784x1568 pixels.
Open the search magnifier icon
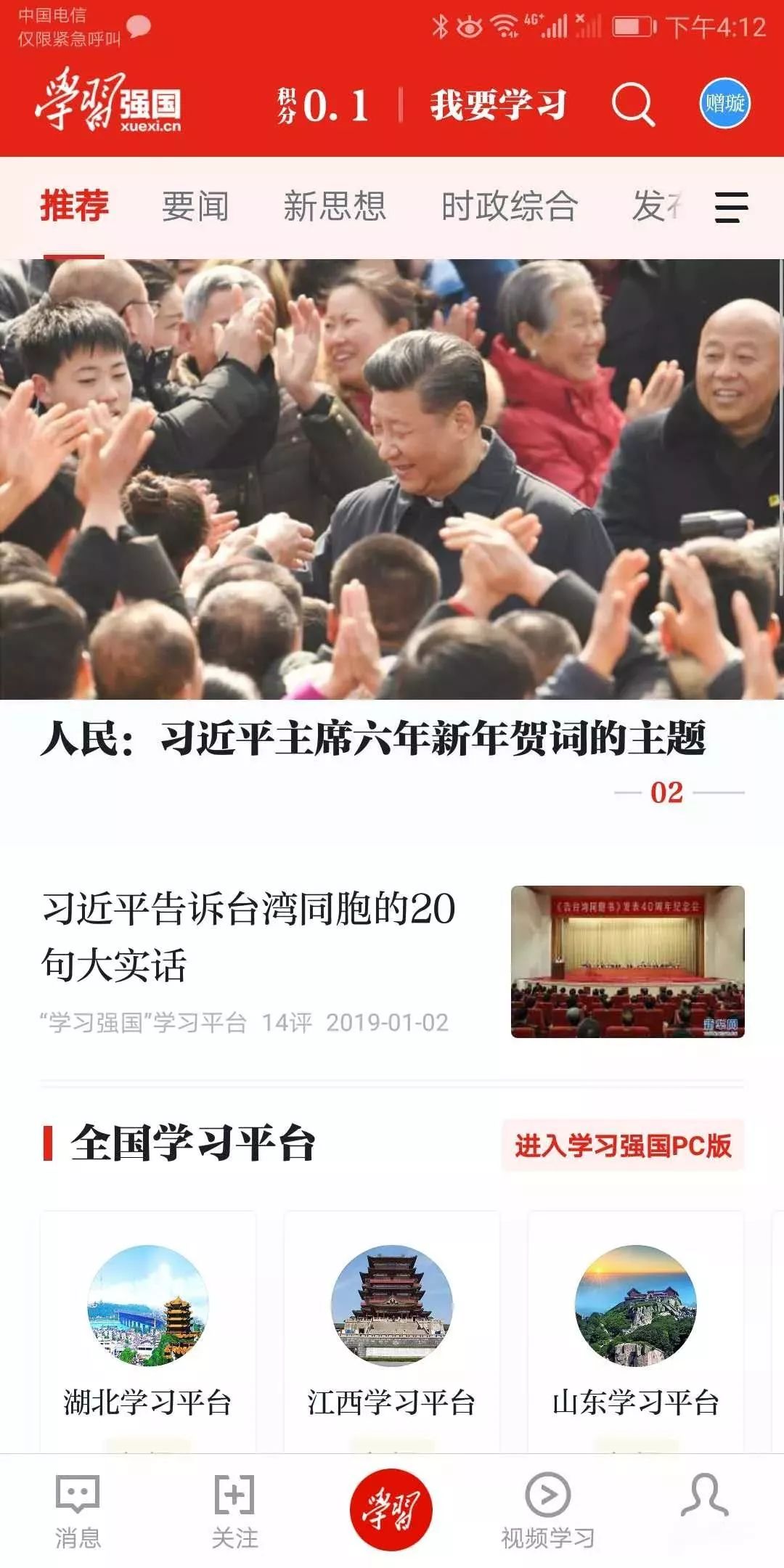[633, 104]
